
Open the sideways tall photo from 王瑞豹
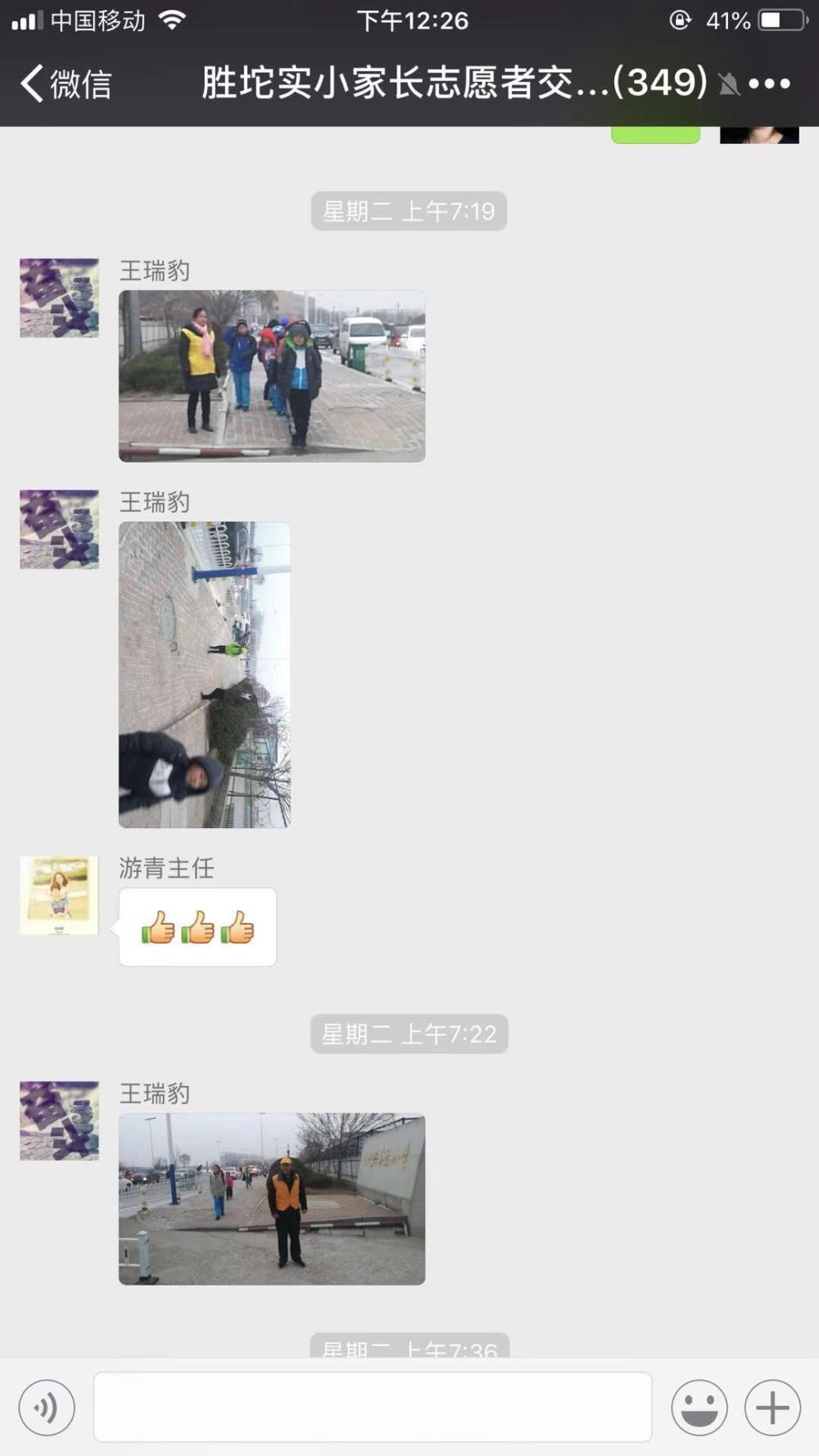point(205,675)
